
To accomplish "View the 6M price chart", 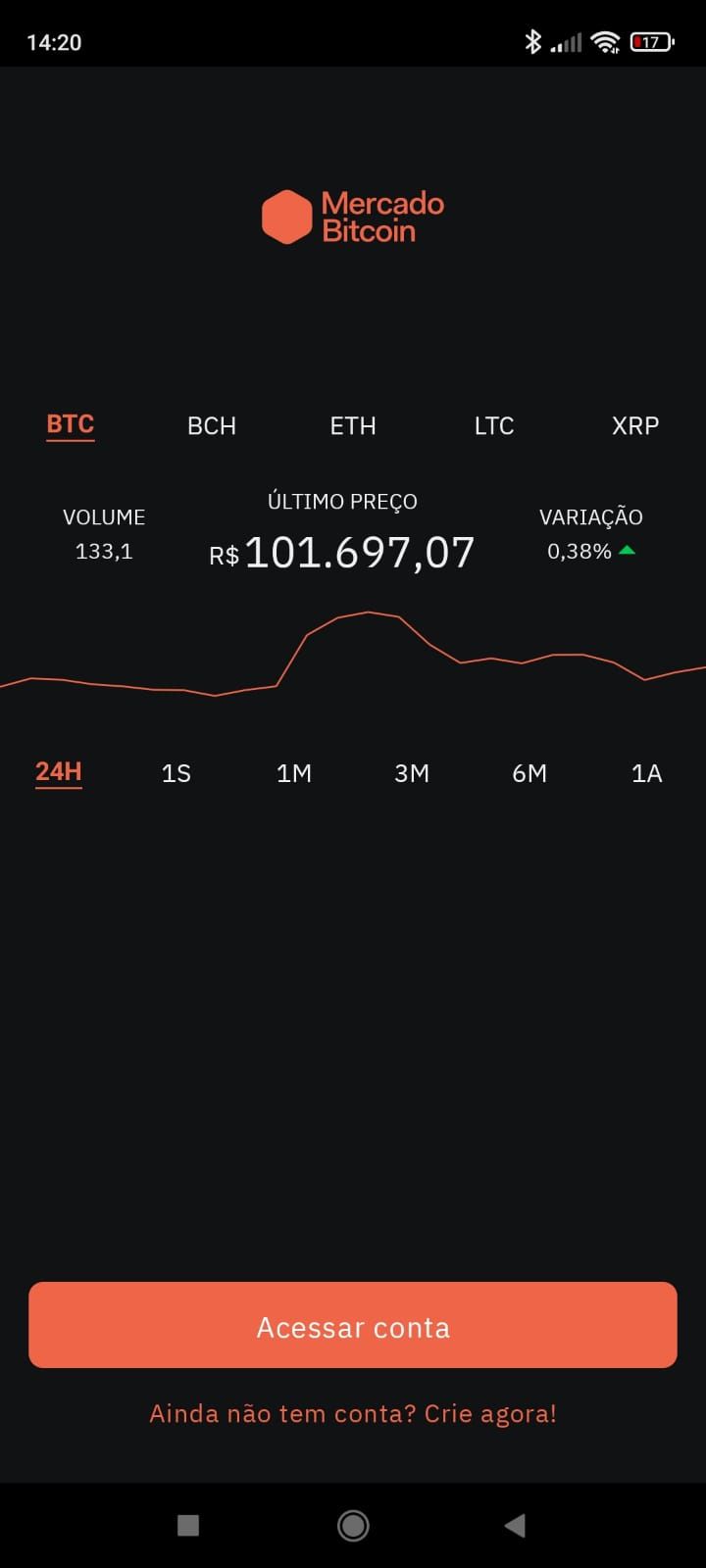I will pos(529,773).
